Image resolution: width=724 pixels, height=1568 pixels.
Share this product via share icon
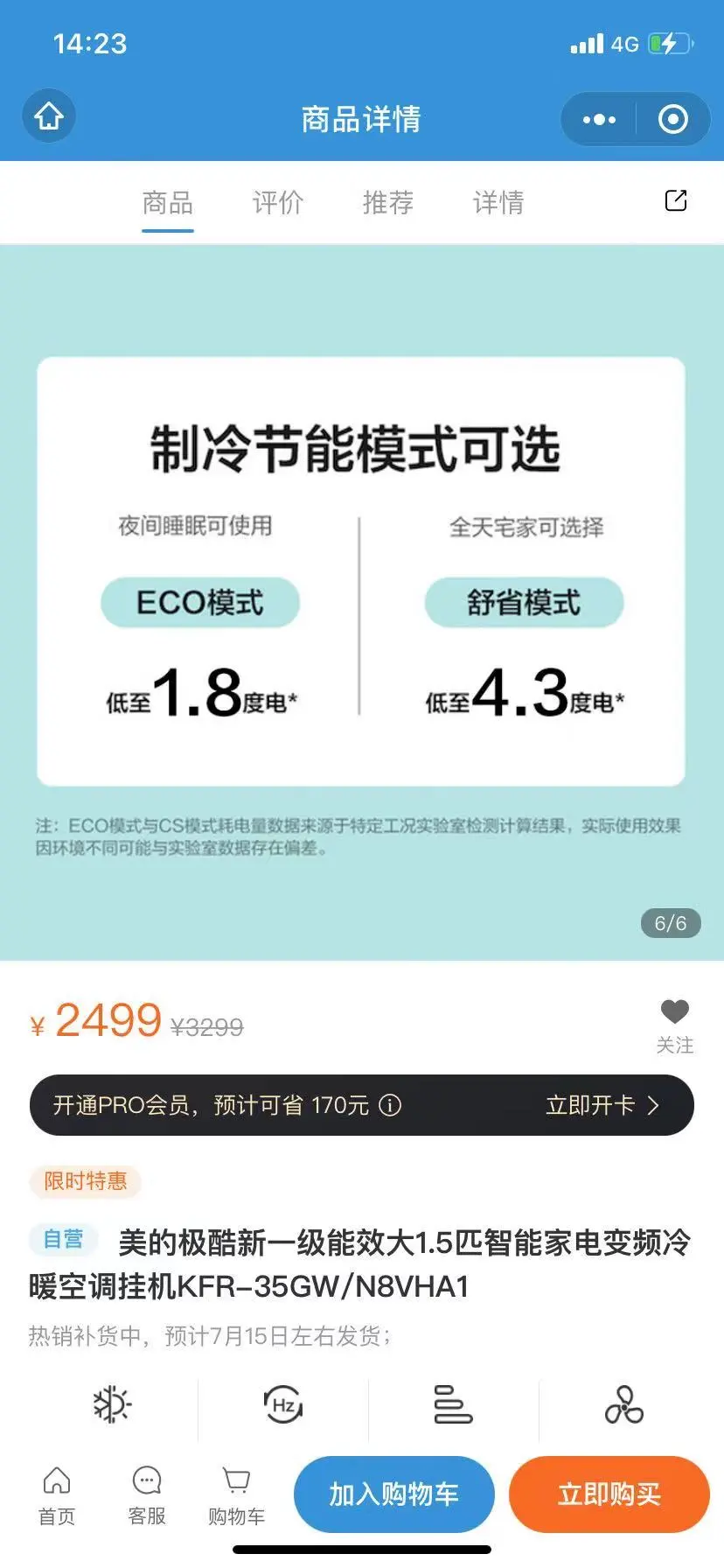point(676,200)
